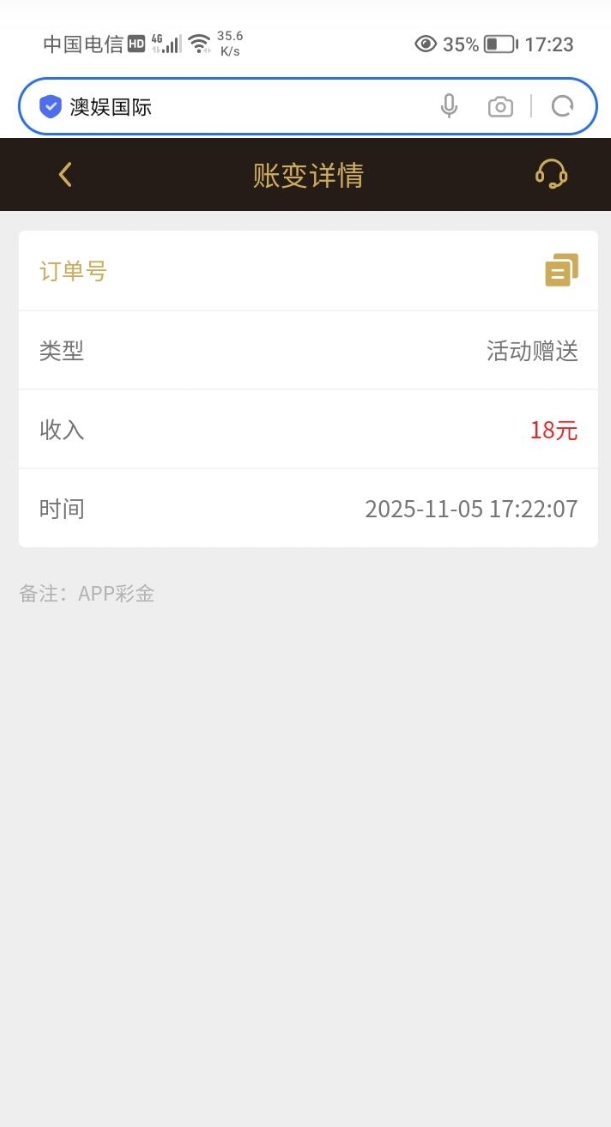Copy the 订单号 order number

point(561,270)
